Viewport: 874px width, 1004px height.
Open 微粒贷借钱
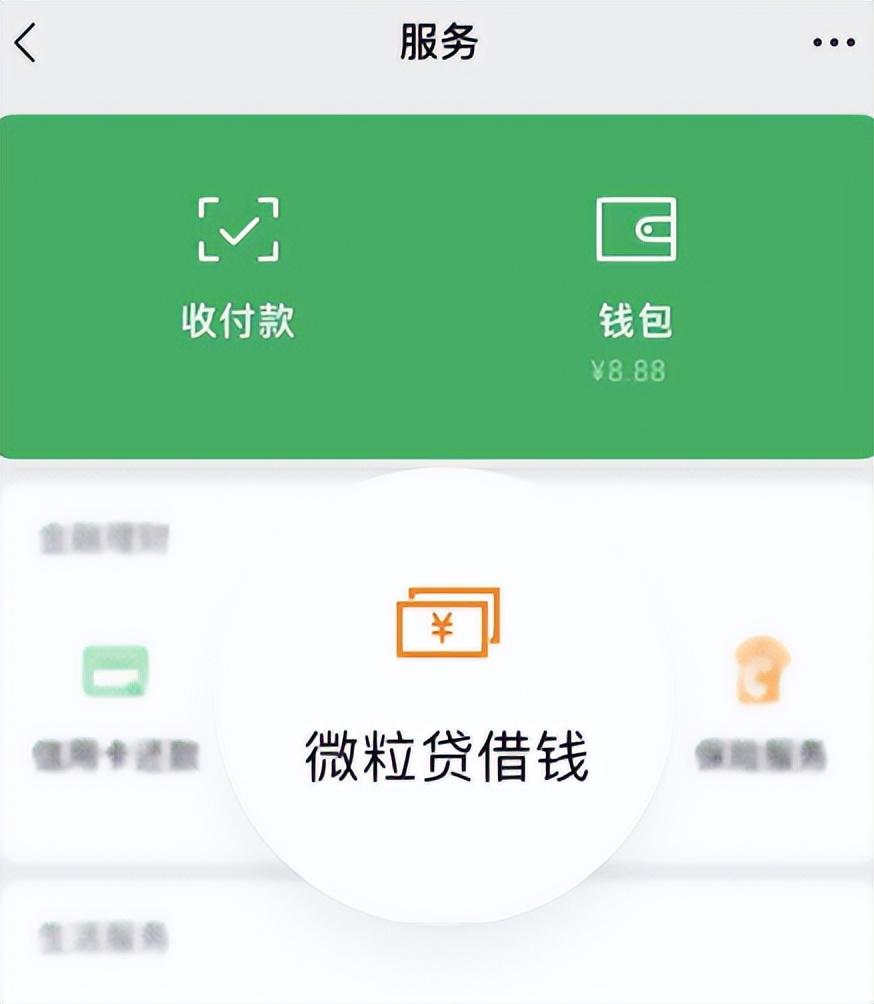(446, 690)
